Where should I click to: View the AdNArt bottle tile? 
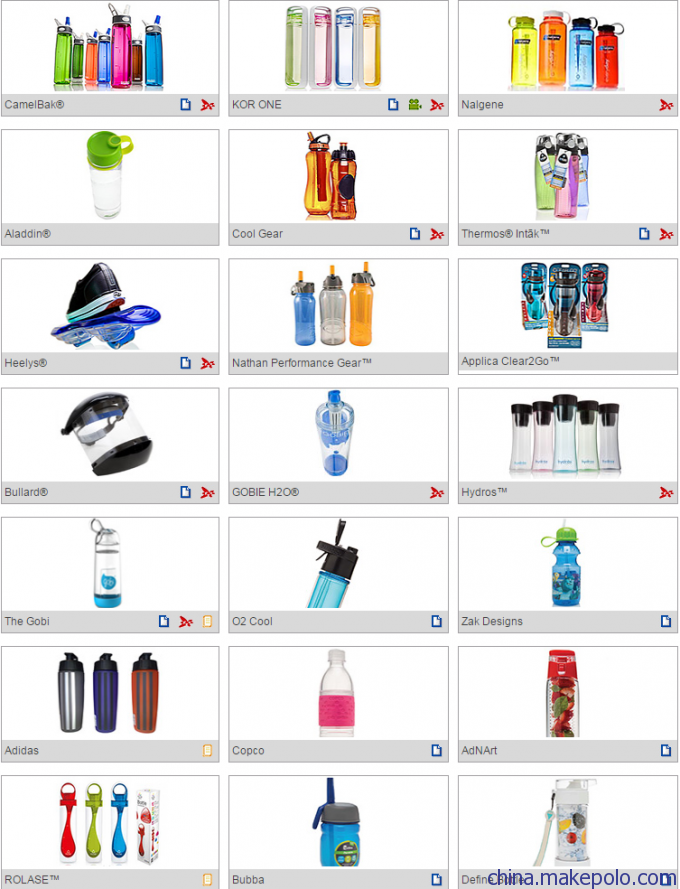[567, 693]
